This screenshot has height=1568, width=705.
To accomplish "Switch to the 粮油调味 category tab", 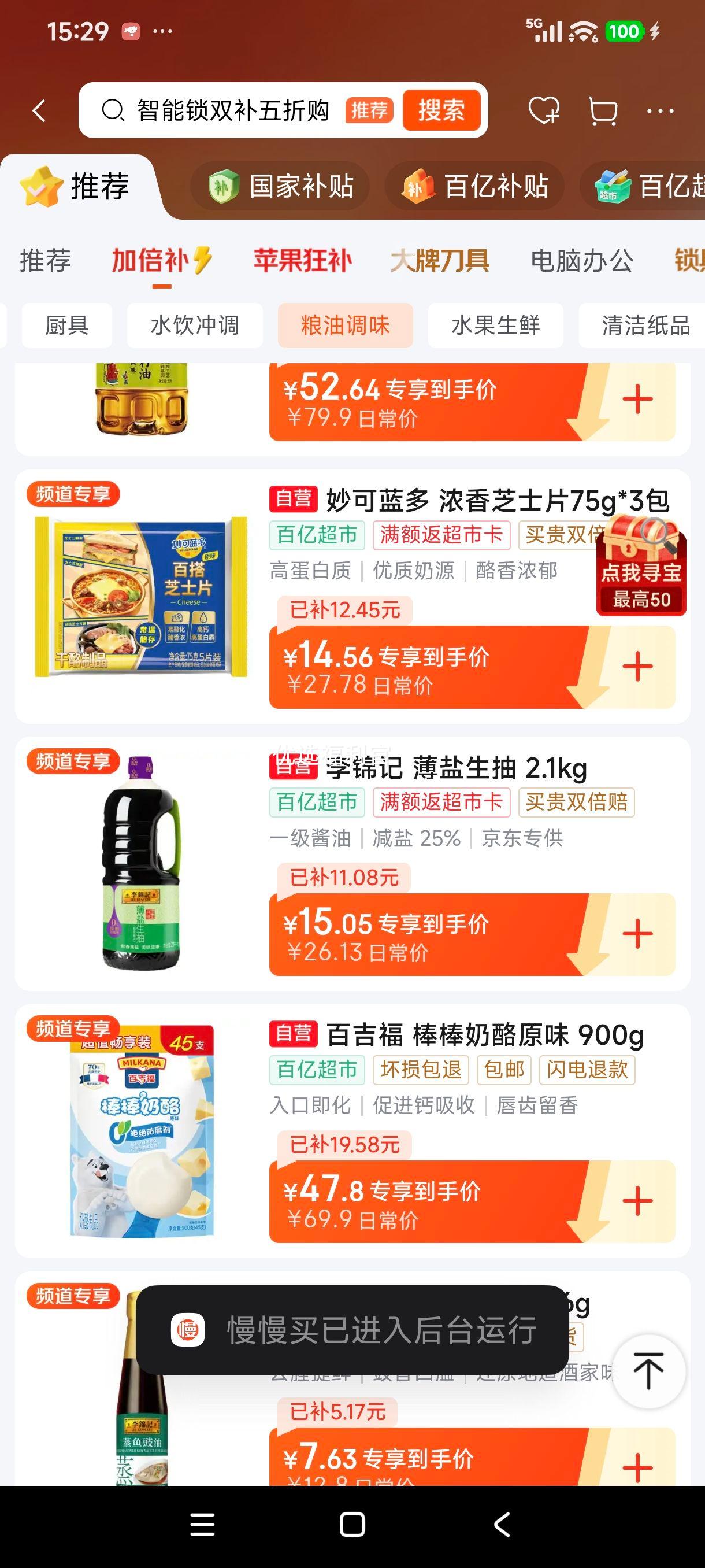I will point(345,326).
